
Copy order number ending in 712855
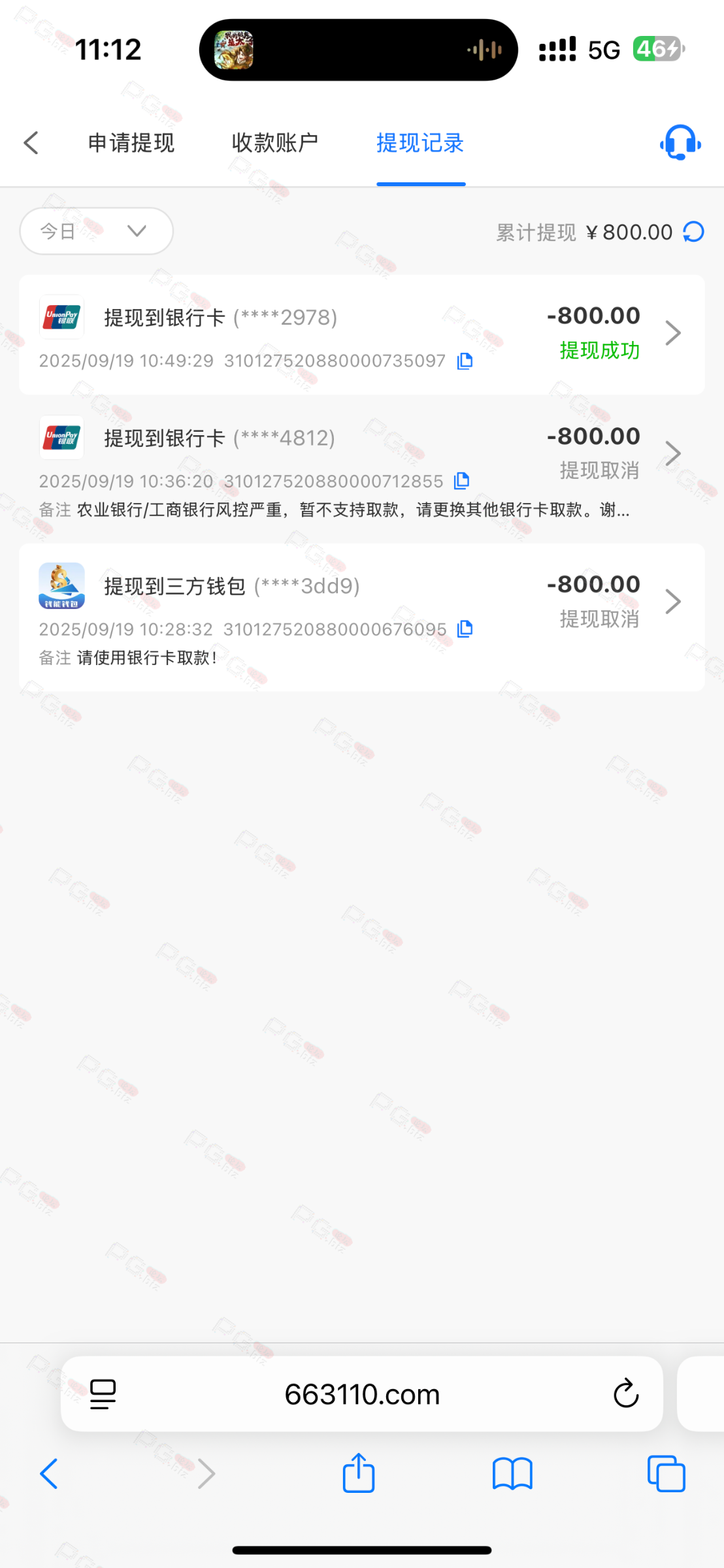461,481
